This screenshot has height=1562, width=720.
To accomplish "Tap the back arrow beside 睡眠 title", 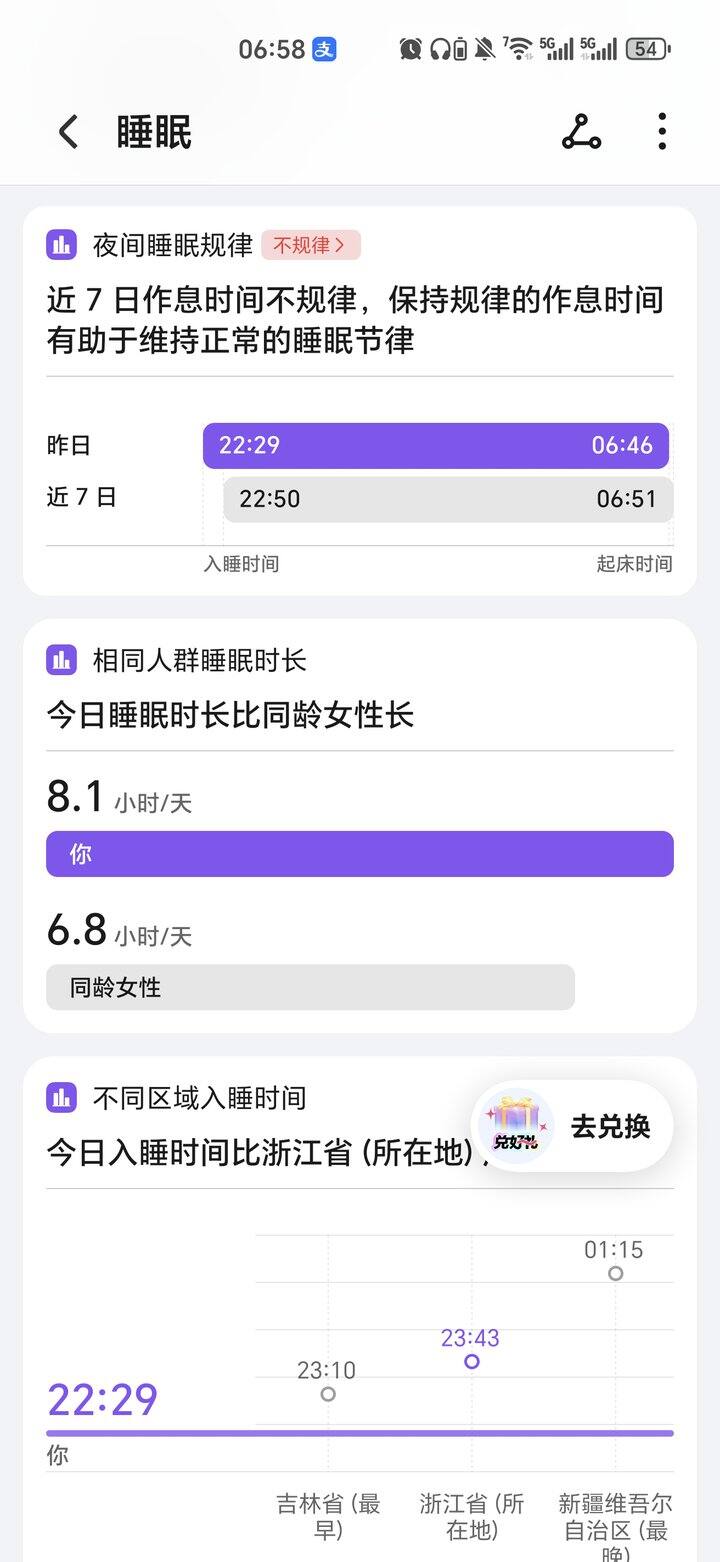I will [x=67, y=131].
